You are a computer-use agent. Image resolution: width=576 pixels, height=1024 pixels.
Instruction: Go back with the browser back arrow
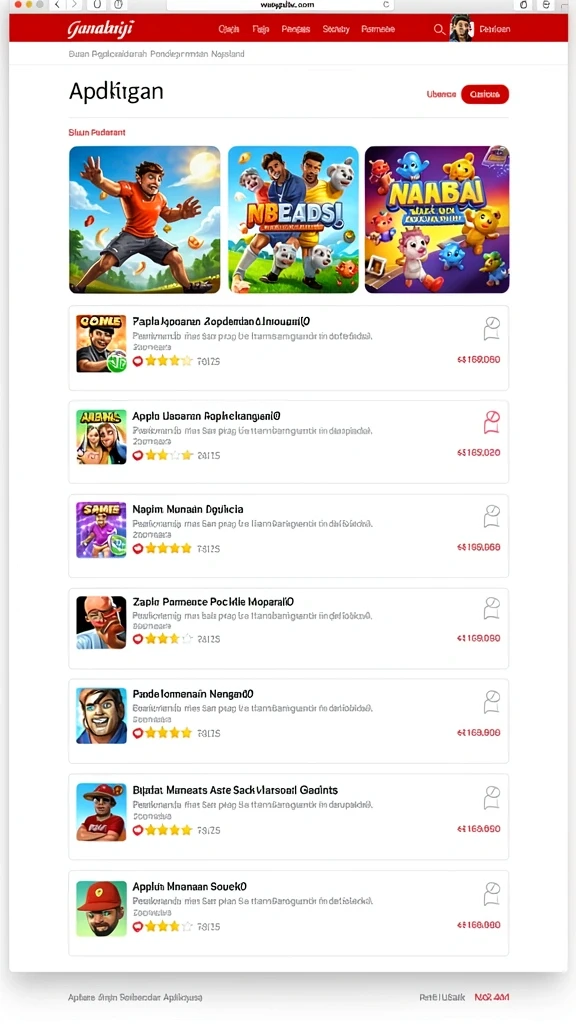(x=57, y=5)
